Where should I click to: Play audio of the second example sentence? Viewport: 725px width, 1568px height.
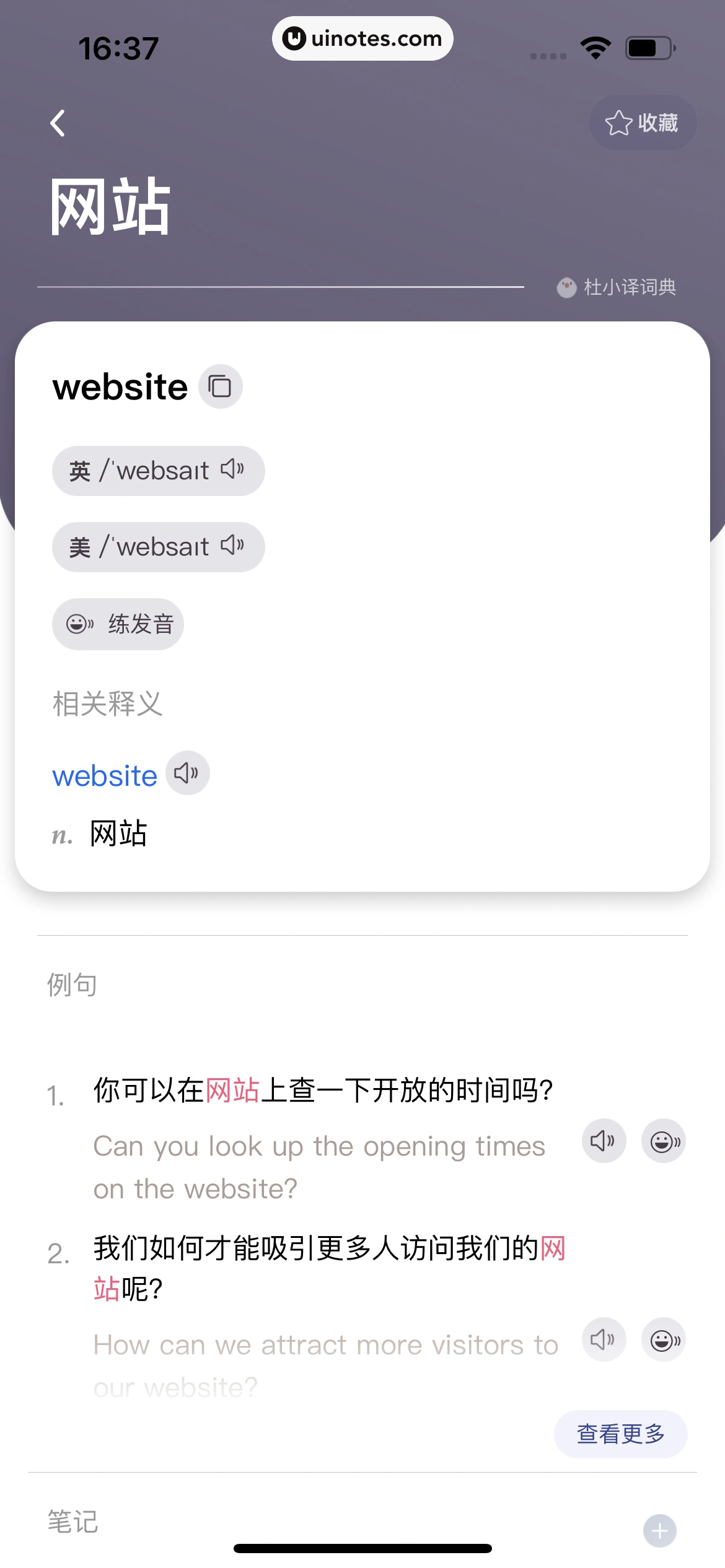[x=603, y=1339]
